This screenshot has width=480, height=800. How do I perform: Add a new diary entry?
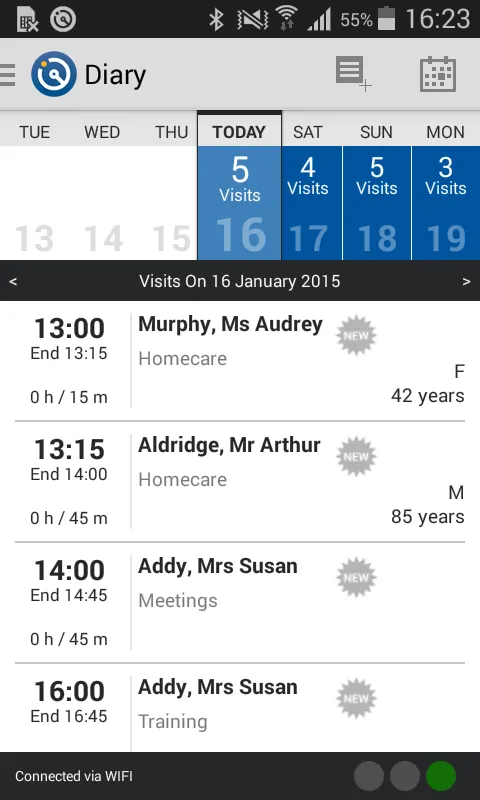[x=353, y=74]
